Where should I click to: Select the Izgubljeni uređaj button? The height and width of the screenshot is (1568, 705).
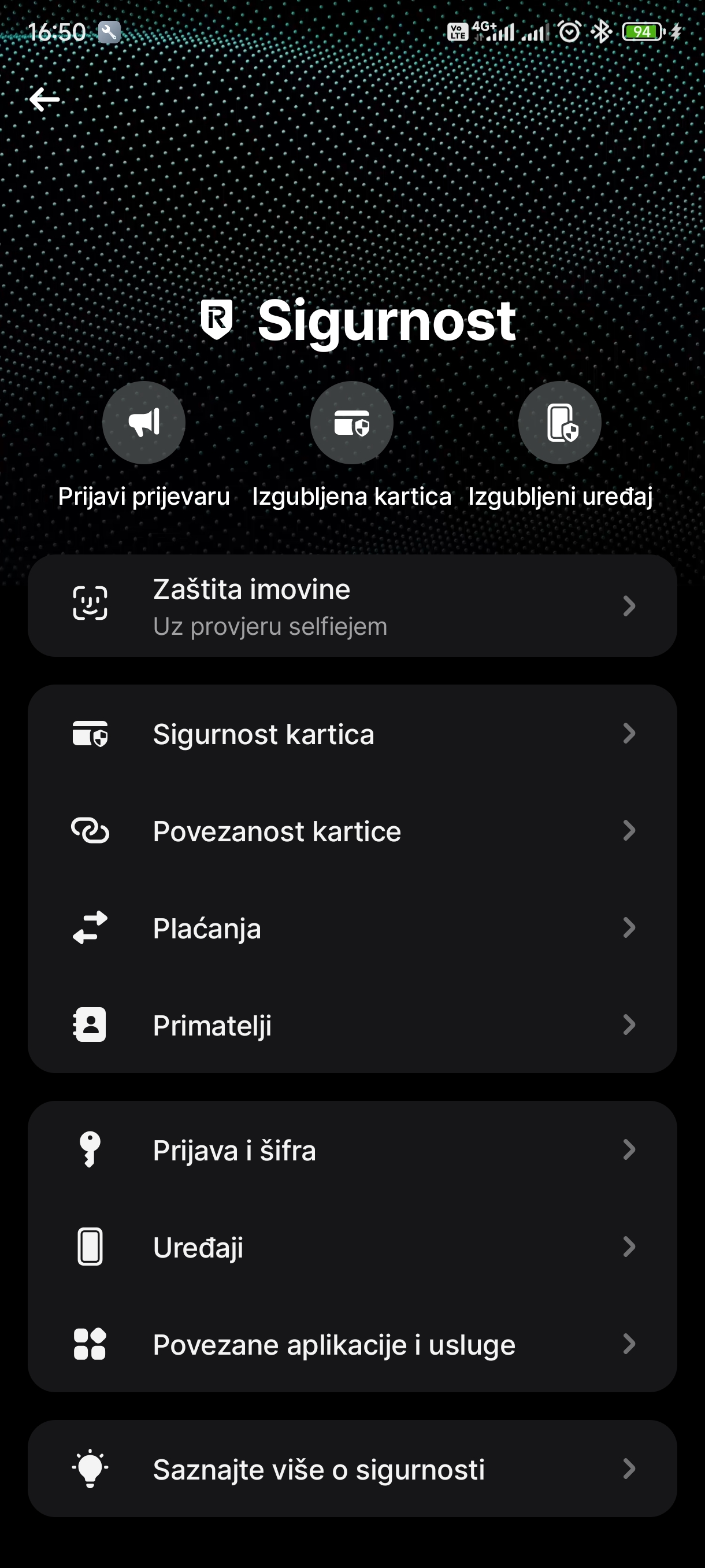pos(559,423)
